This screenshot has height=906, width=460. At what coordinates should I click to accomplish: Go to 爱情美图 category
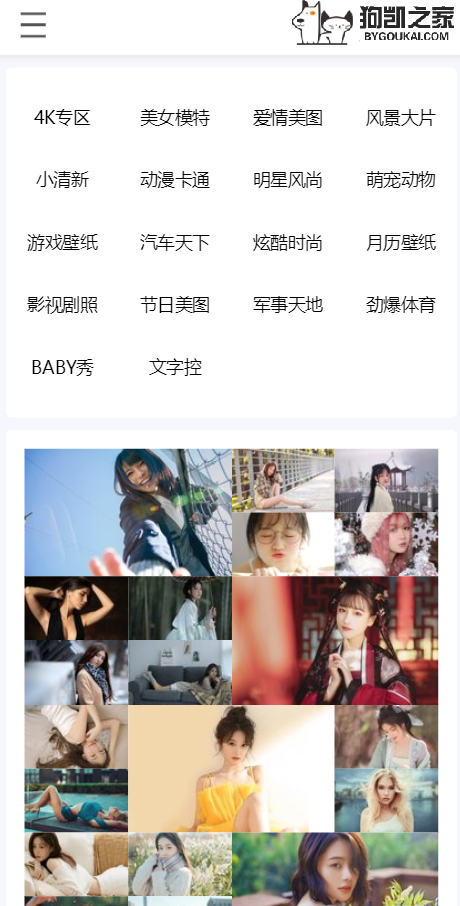coord(288,118)
